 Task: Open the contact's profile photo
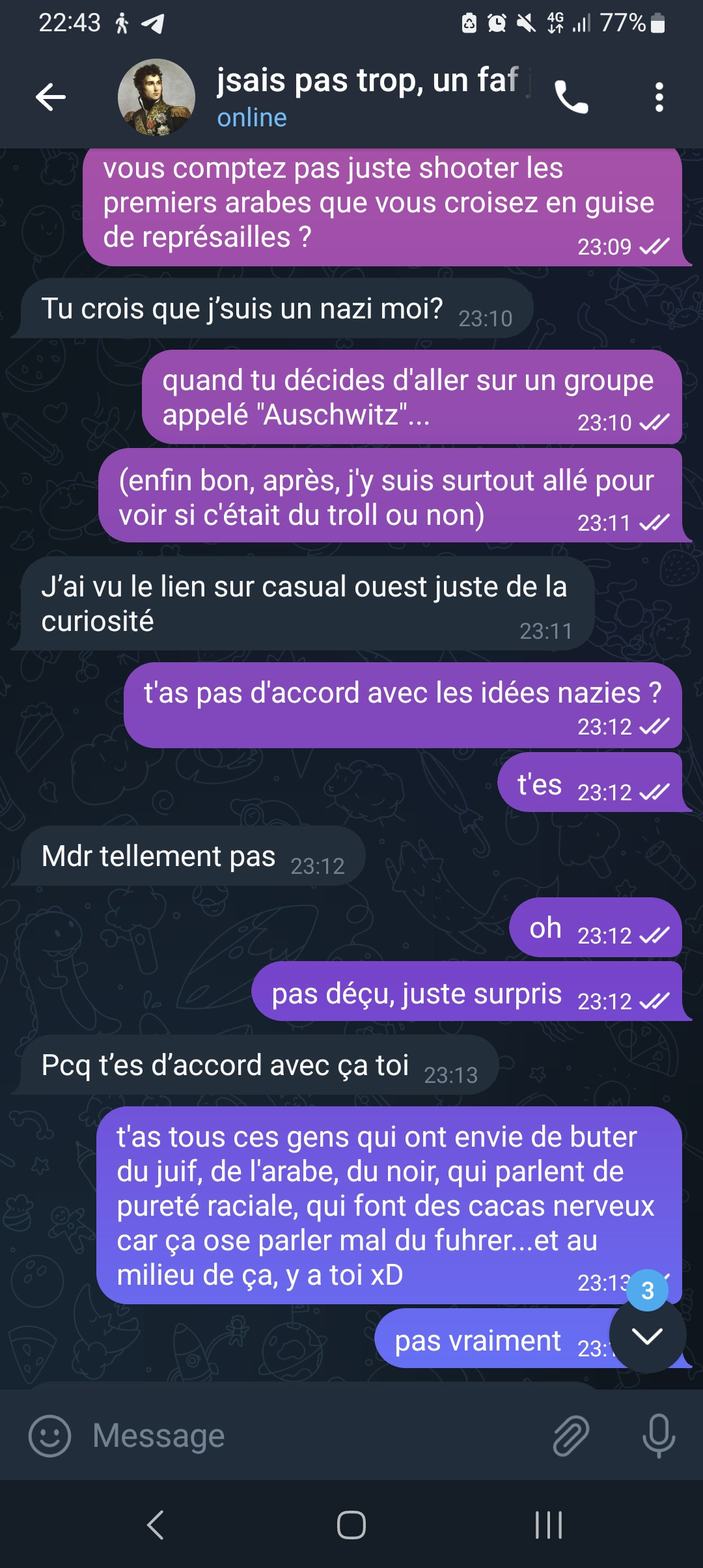(156, 98)
